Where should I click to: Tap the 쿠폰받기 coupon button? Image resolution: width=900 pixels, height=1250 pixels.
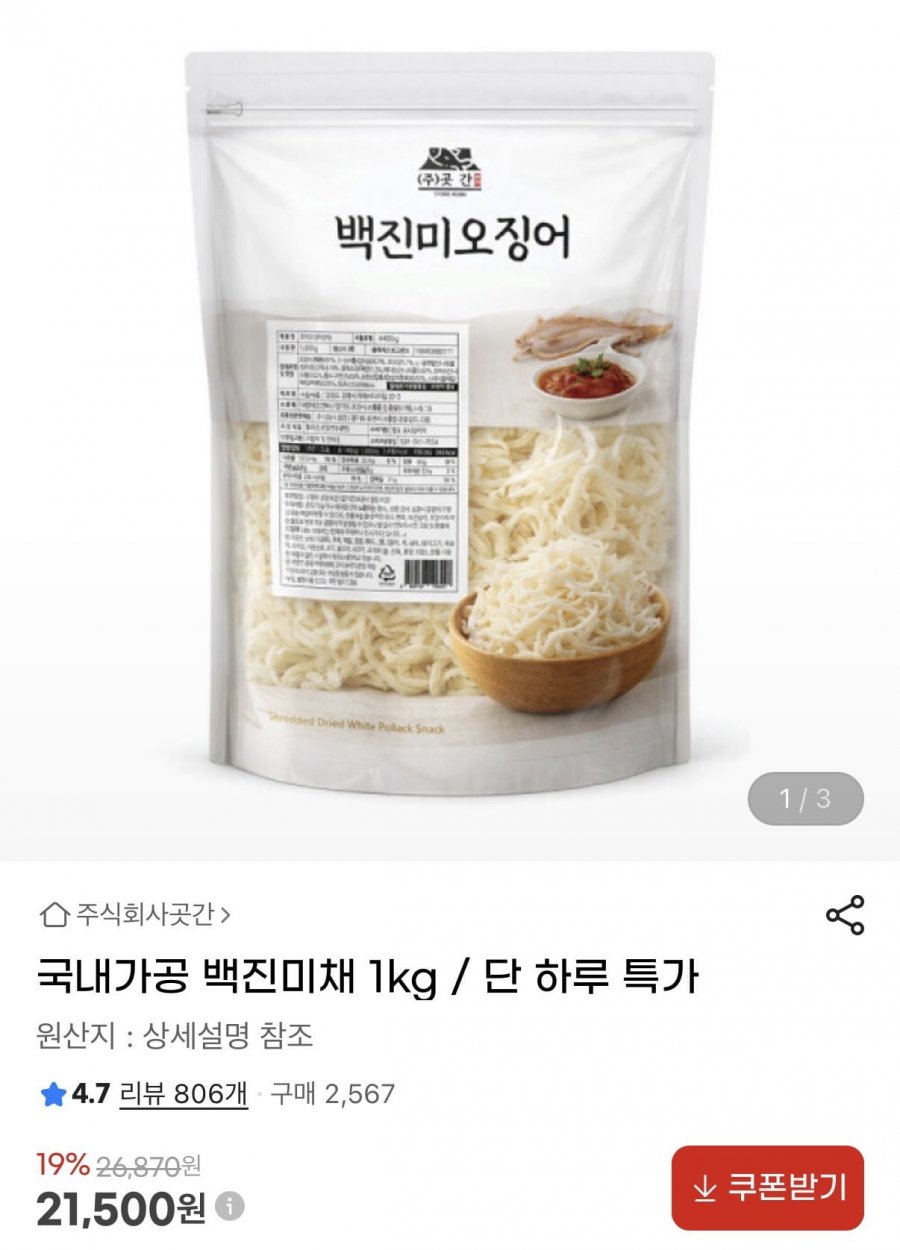(767, 1187)
